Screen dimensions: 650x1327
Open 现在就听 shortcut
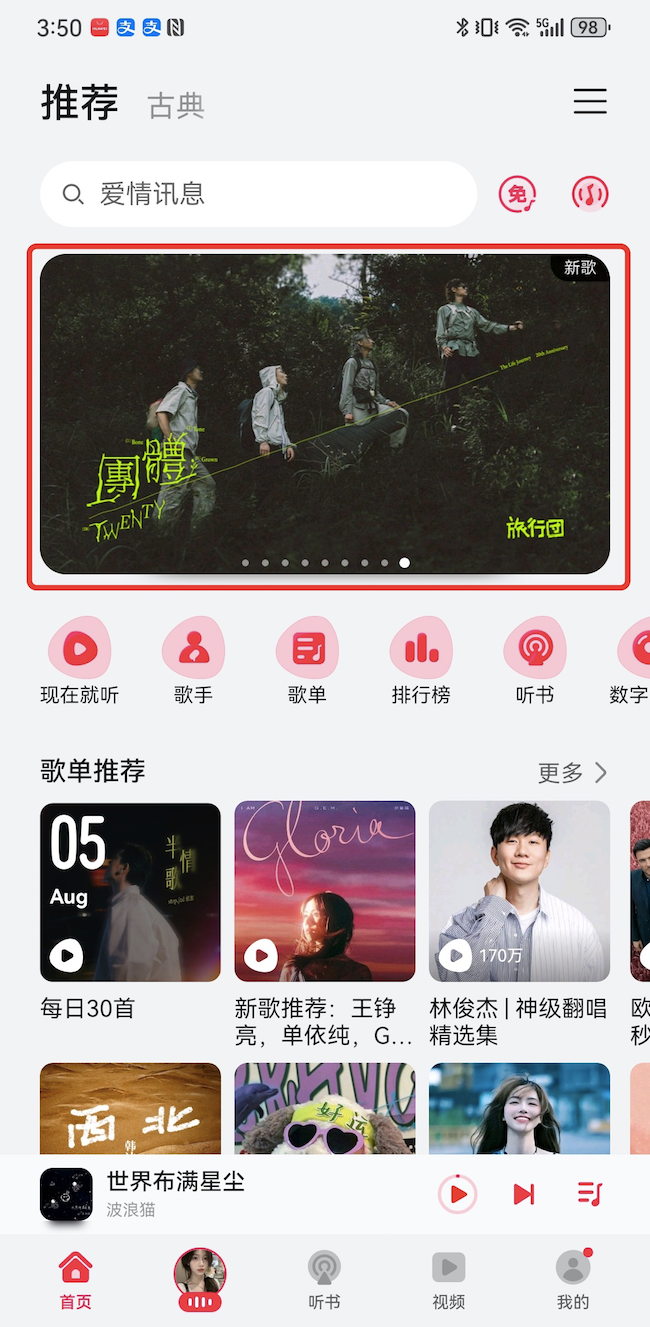coord(79,660)
